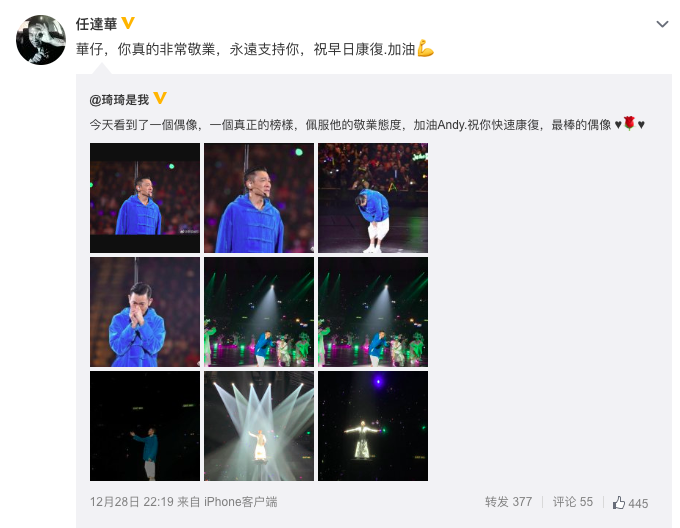Open the @琦琦是我 profile link
Image resolution: width=680 pixels, height=528 pixels.
coord(118,100)
